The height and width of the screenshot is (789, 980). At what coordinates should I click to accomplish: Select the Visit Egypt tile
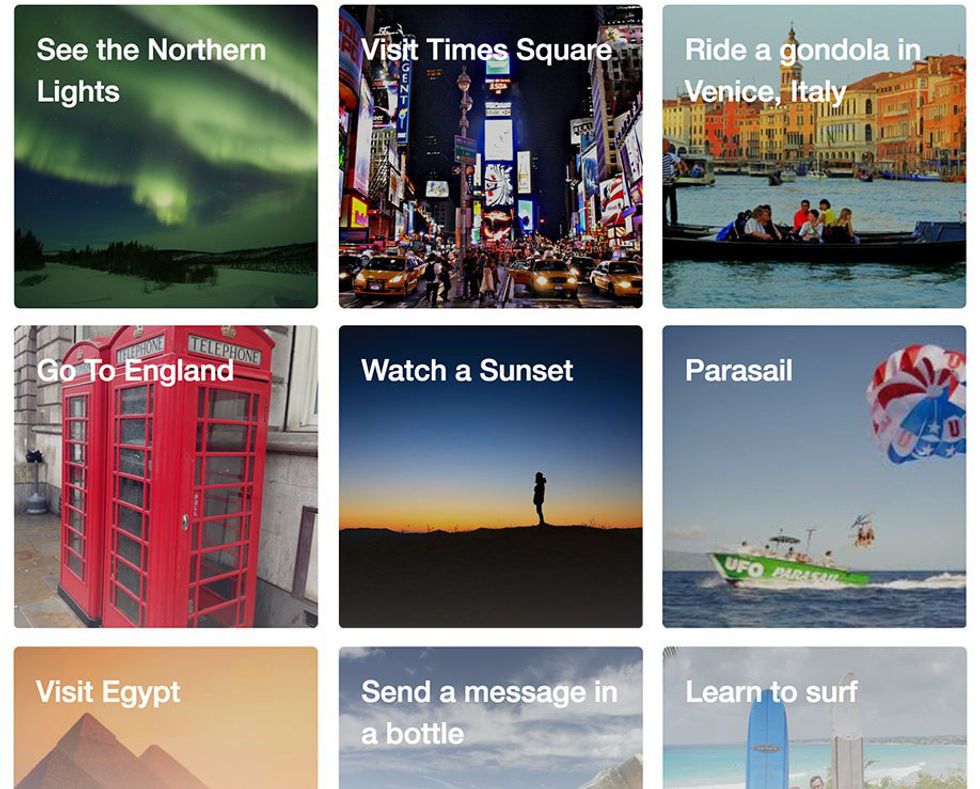point(166,718)
